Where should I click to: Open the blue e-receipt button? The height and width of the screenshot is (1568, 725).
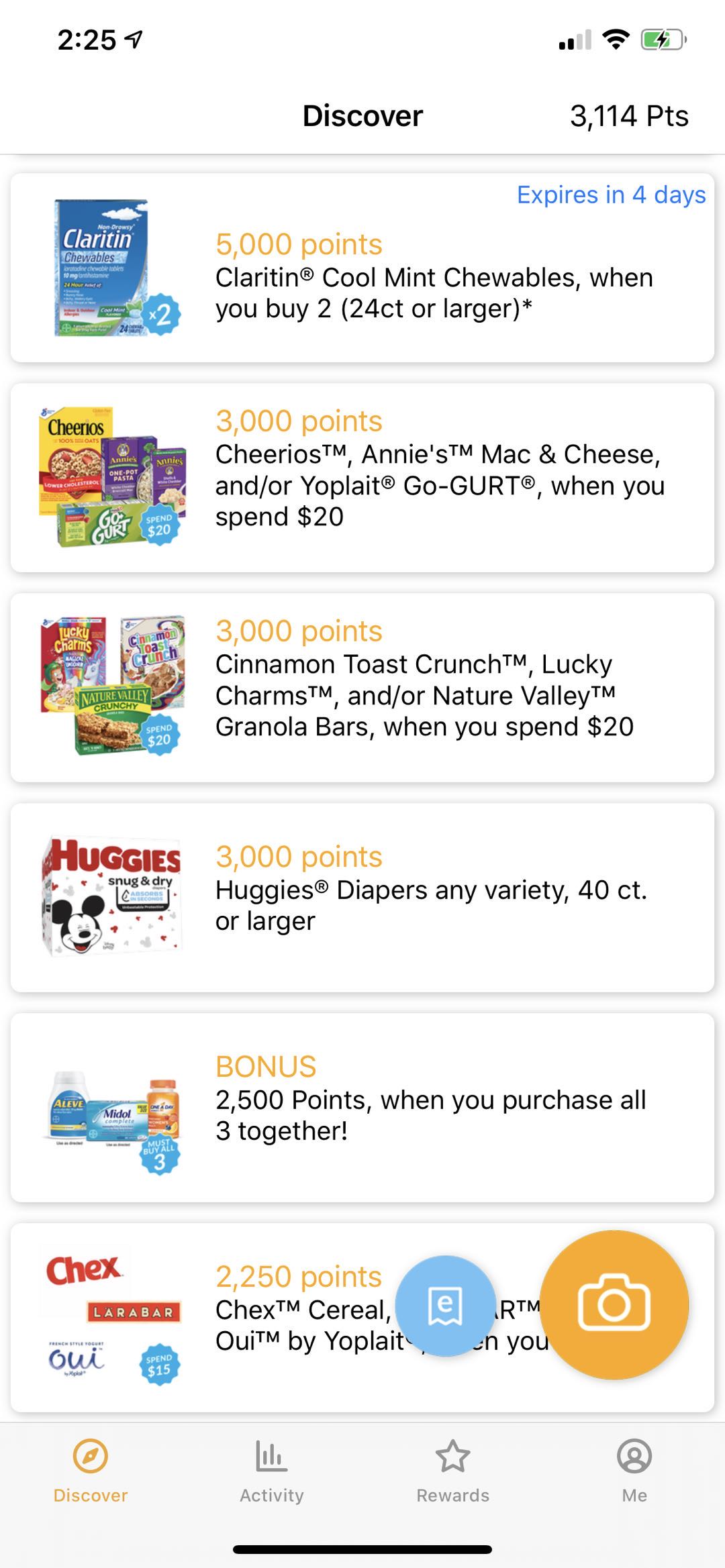click(x=446, y=1306)
